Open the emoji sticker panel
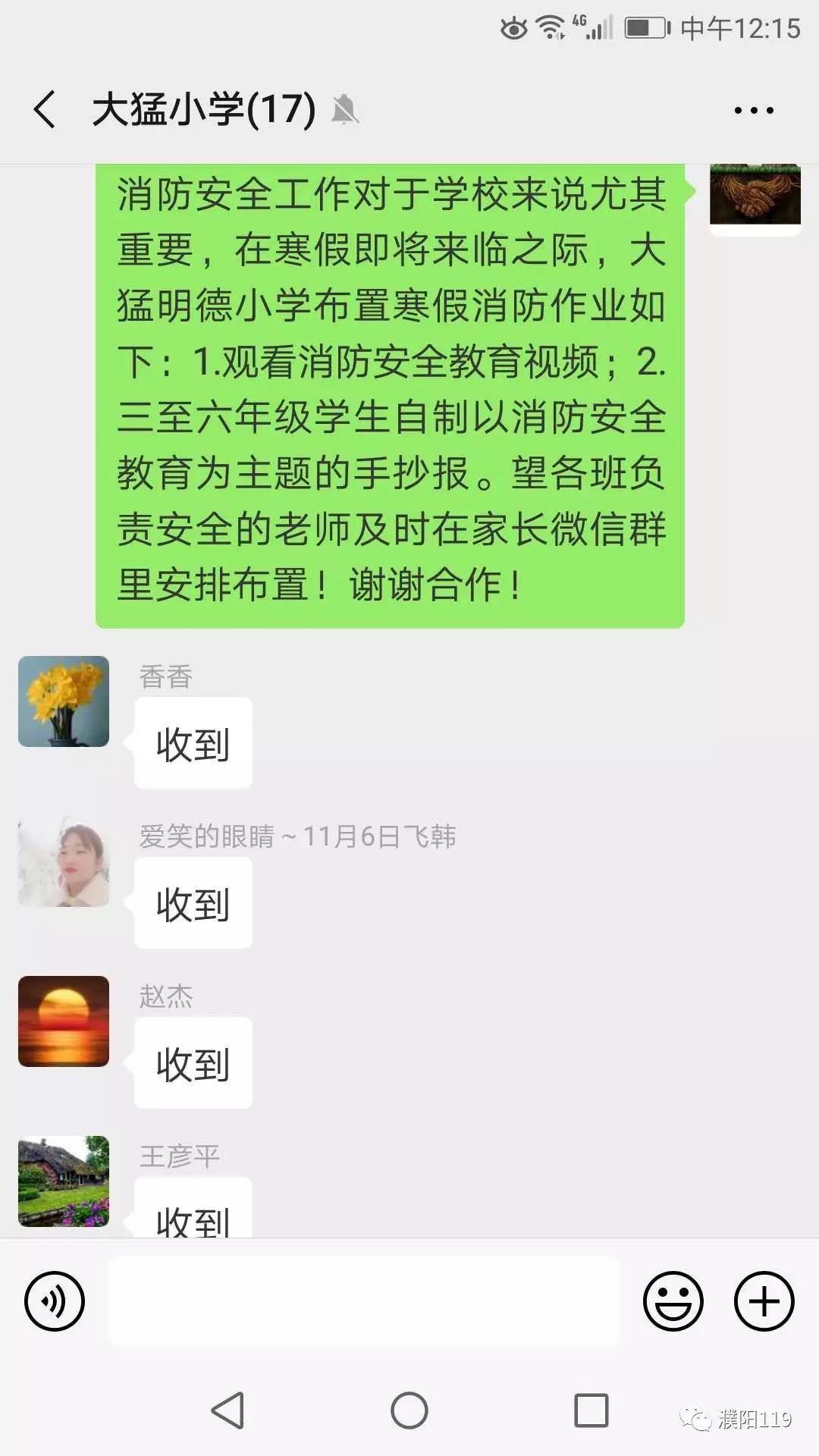 click(673, 1301)
